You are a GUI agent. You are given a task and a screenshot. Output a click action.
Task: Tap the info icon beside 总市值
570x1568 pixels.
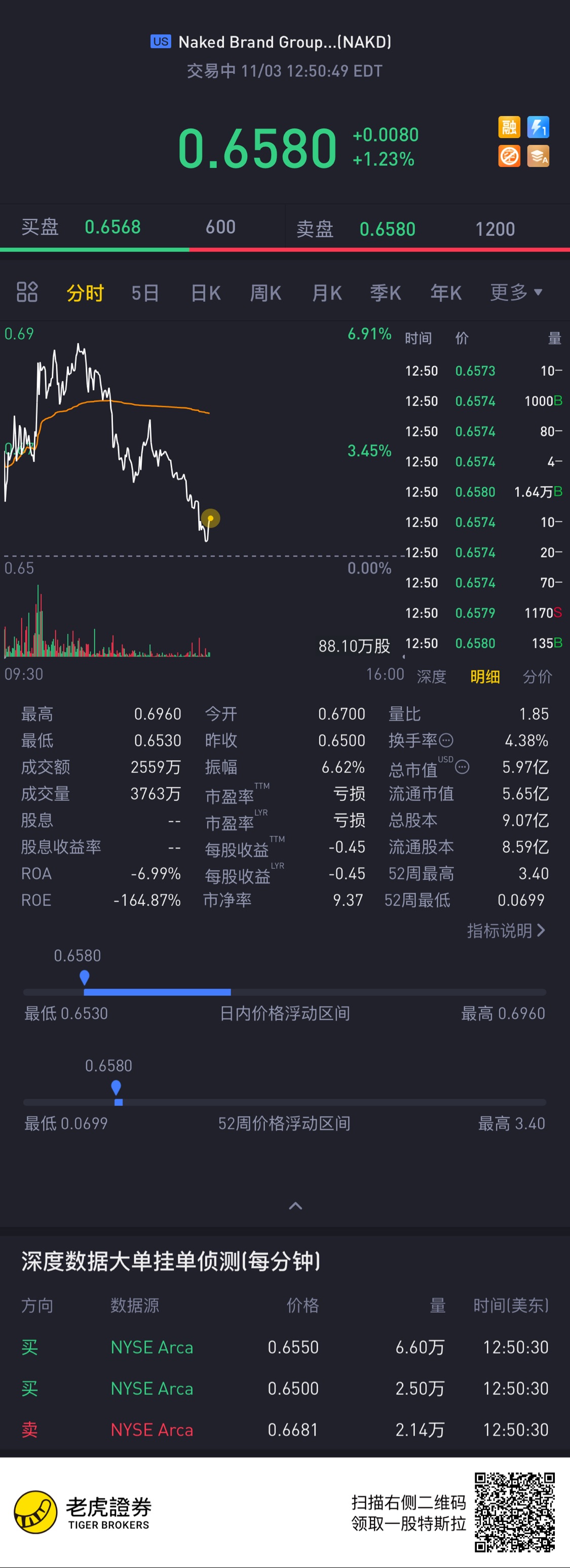click(462, 767)
